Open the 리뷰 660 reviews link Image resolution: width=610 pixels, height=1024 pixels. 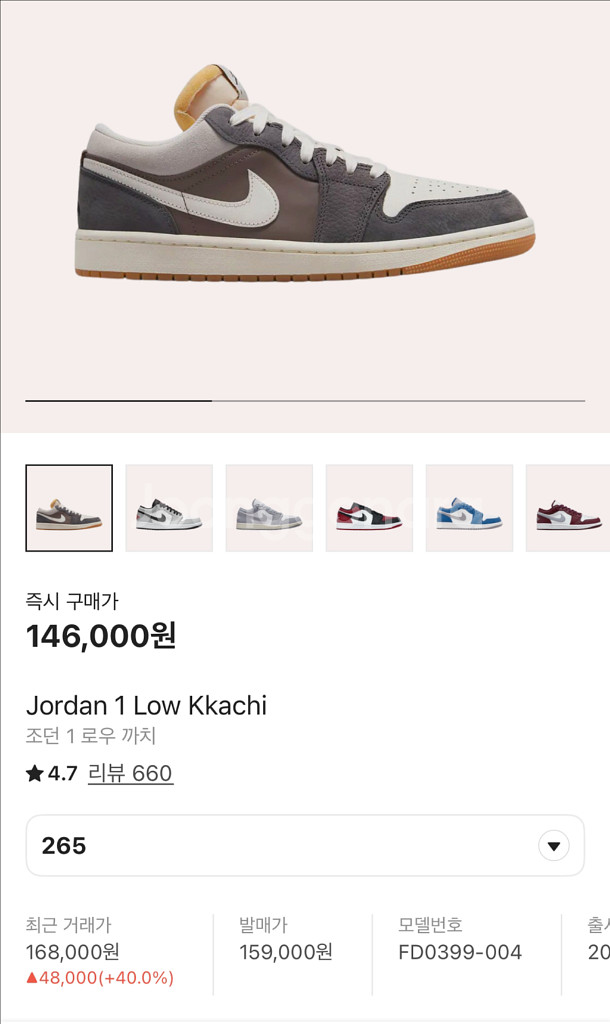(x=130, y=773)
